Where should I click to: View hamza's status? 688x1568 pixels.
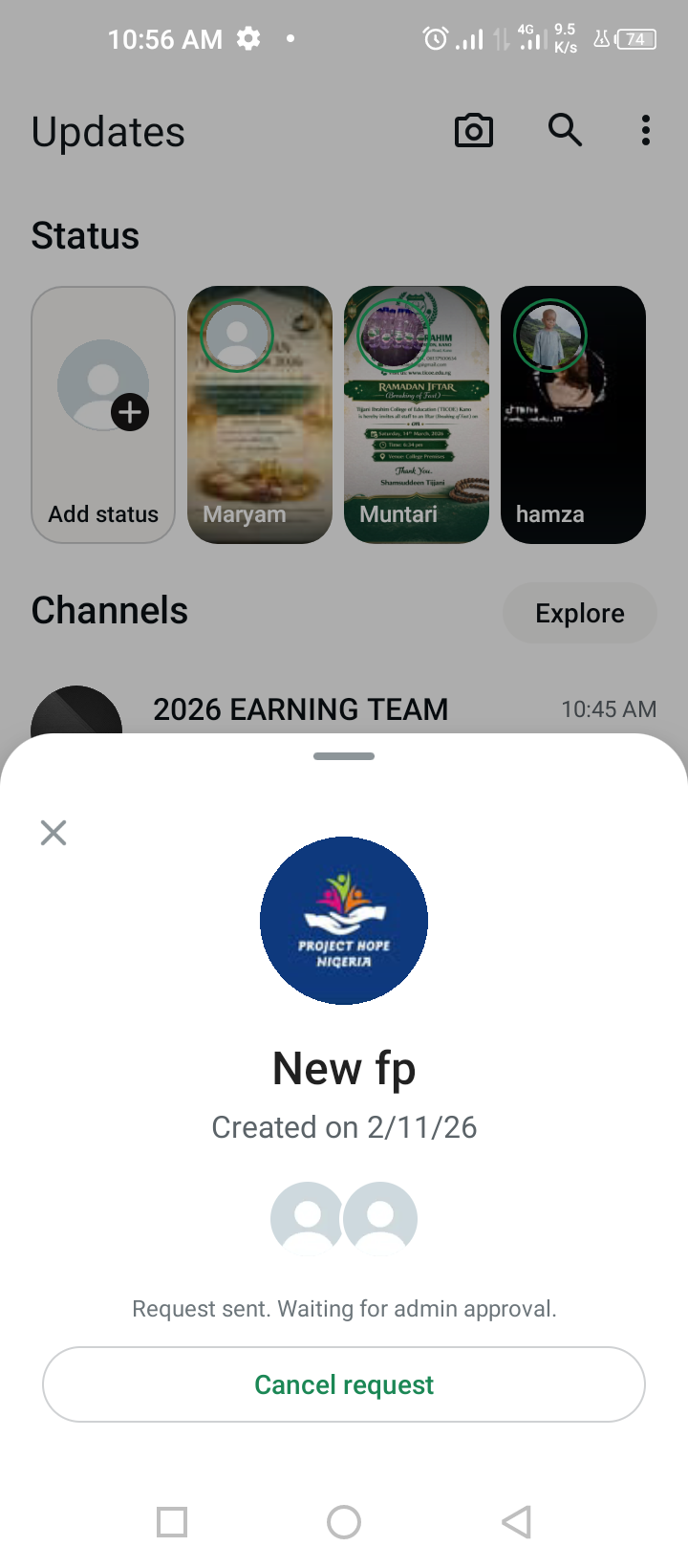click(x=573, y=414)
